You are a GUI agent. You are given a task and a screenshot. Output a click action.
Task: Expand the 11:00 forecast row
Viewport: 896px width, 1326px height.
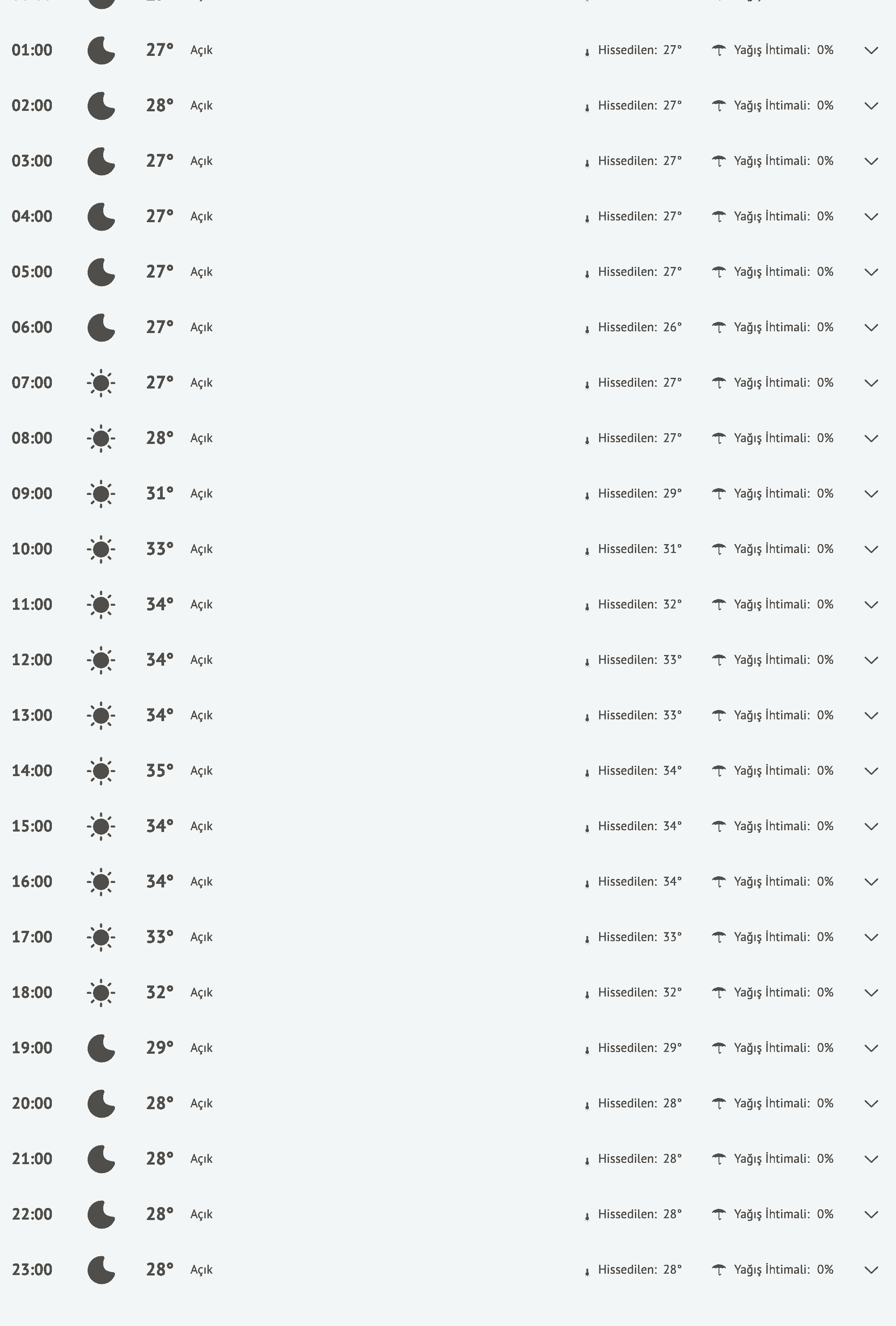pos(871,604)
